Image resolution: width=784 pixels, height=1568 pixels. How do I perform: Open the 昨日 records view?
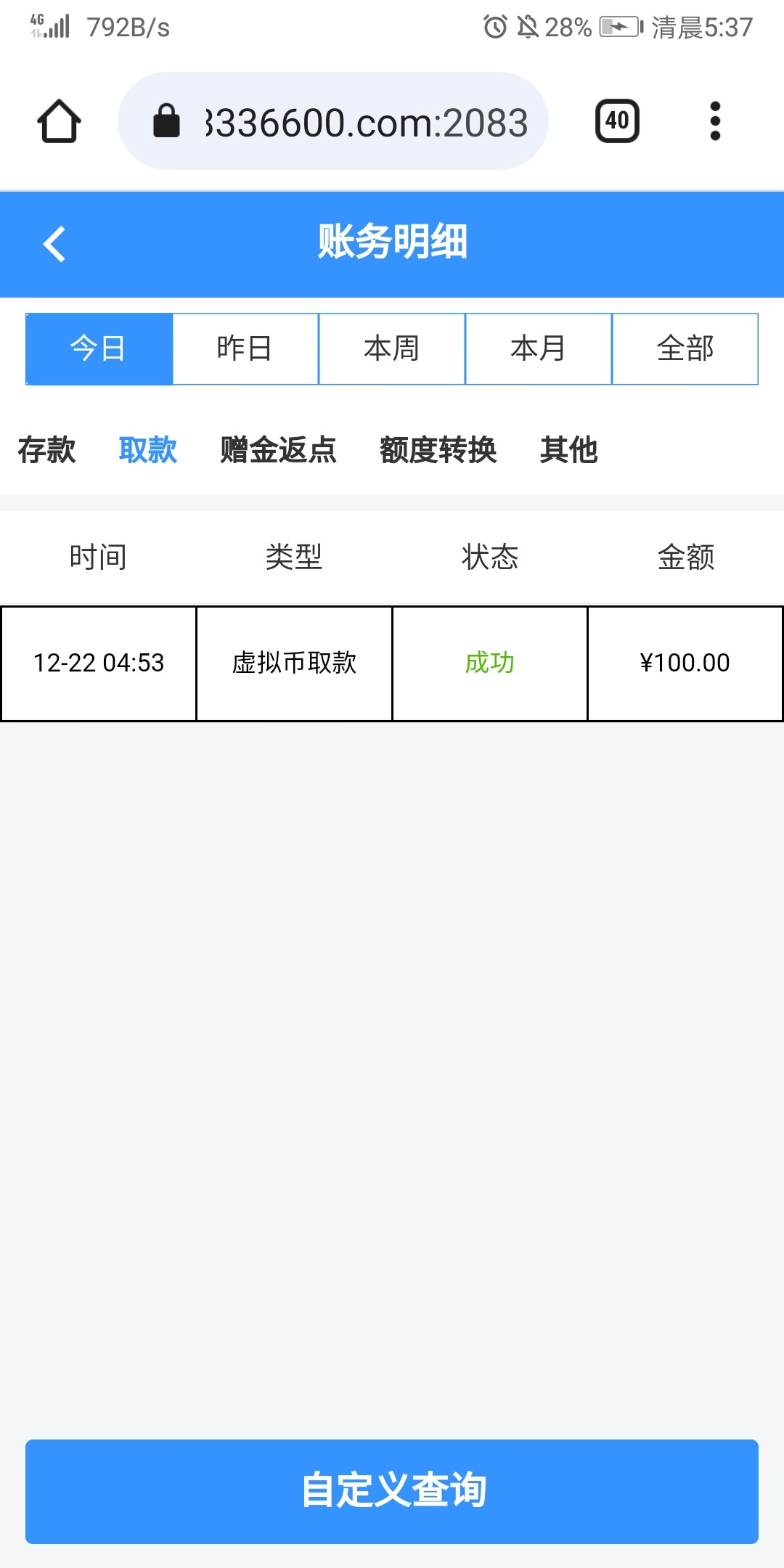pyautogui.click(x=245, y=348)
